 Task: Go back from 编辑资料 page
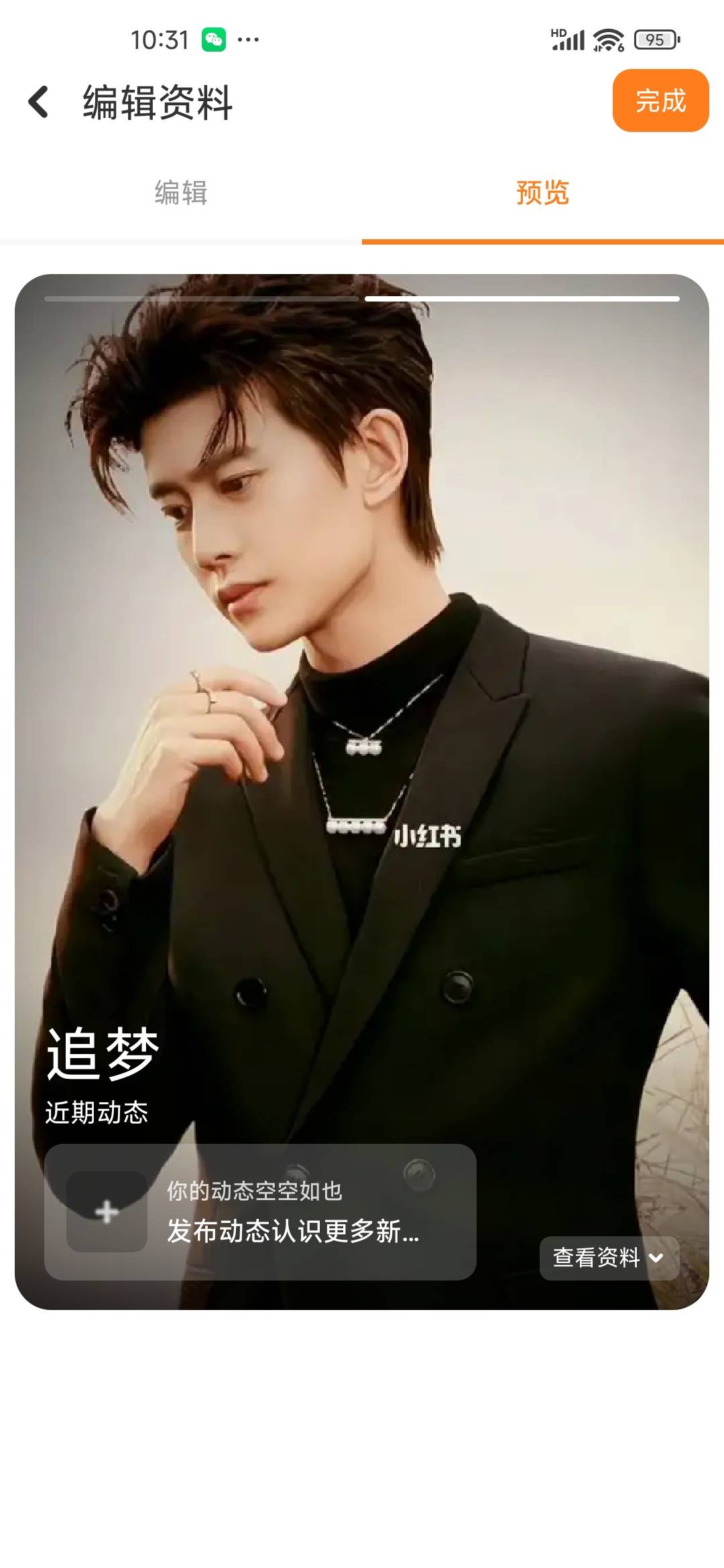coord(39,102)
